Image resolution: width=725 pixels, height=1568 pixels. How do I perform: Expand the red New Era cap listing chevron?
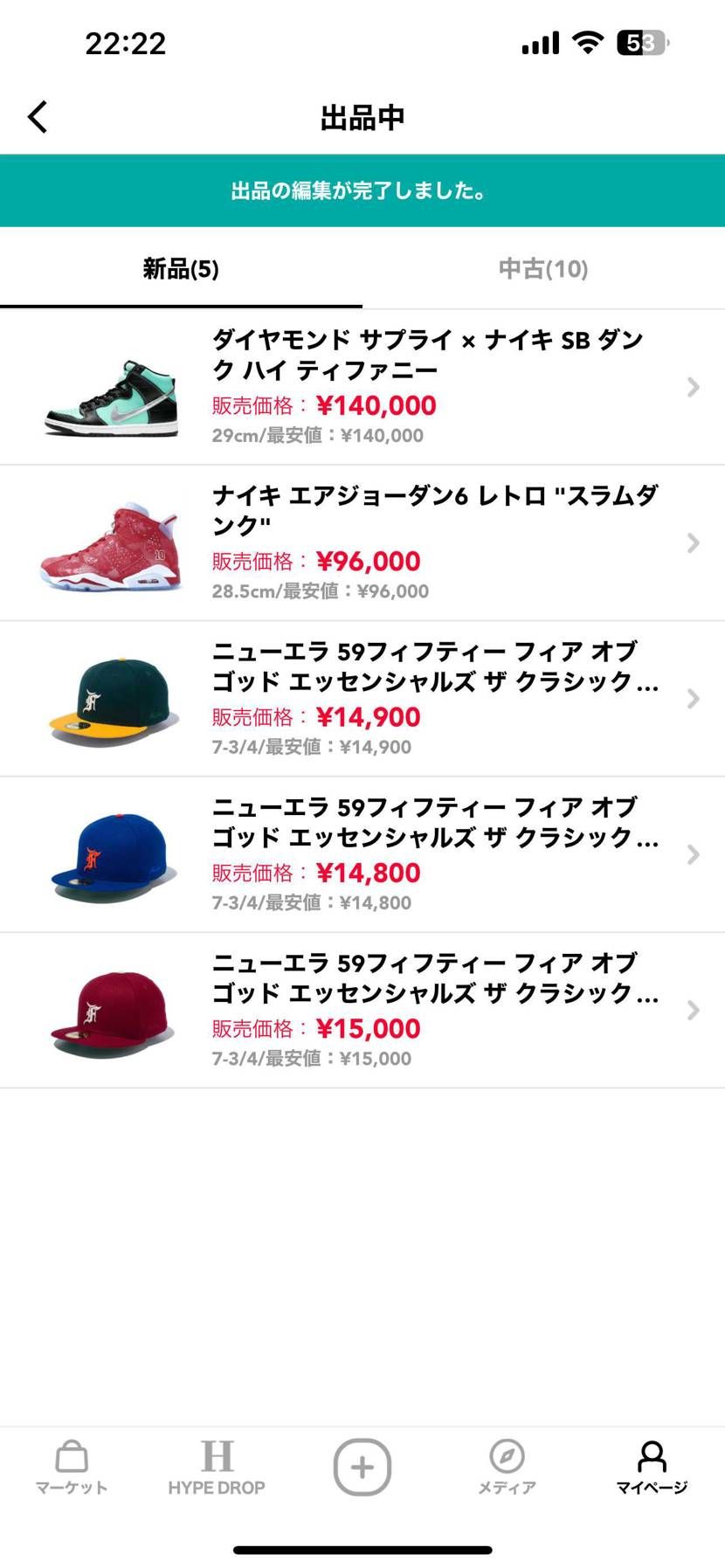coord(693,1010)
